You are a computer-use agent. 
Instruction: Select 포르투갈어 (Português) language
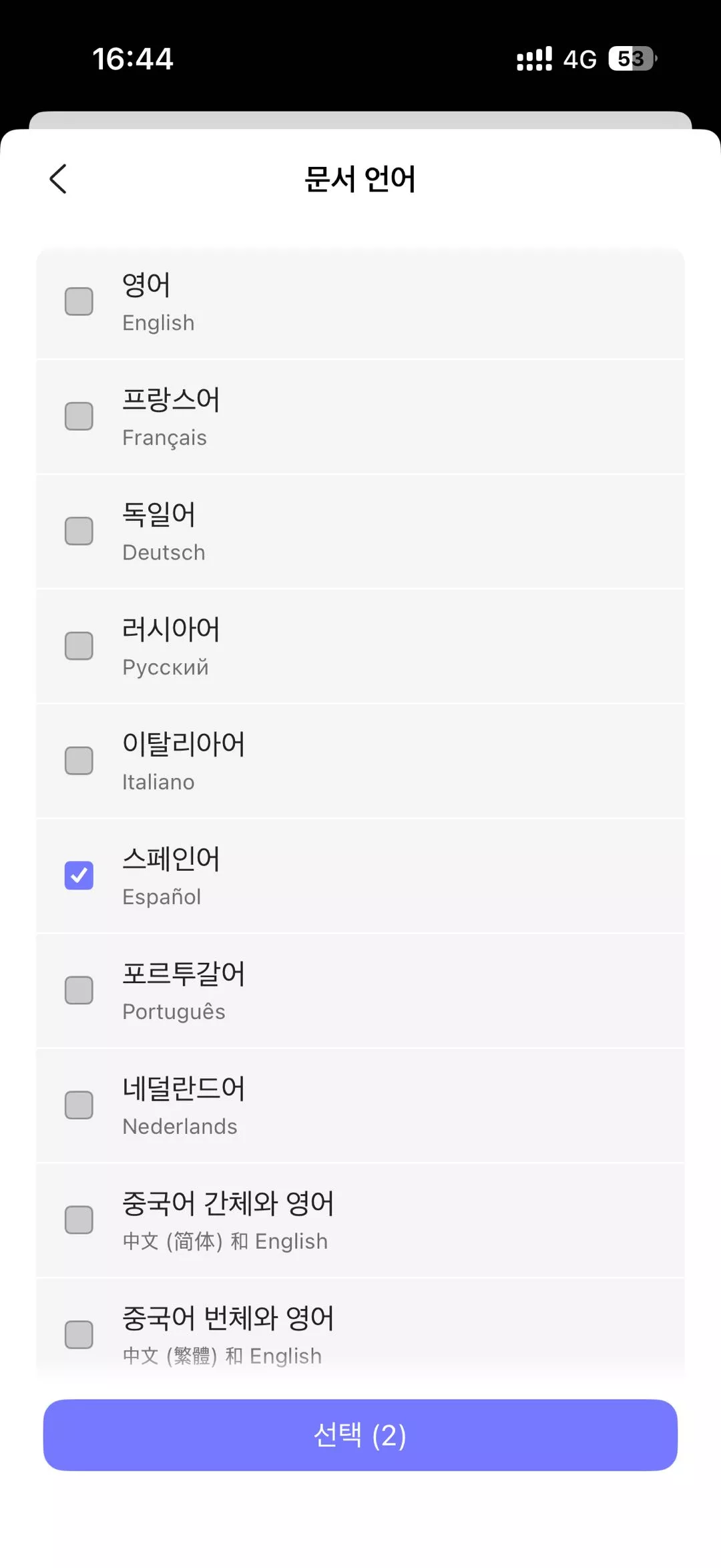[x=79, y=990]
